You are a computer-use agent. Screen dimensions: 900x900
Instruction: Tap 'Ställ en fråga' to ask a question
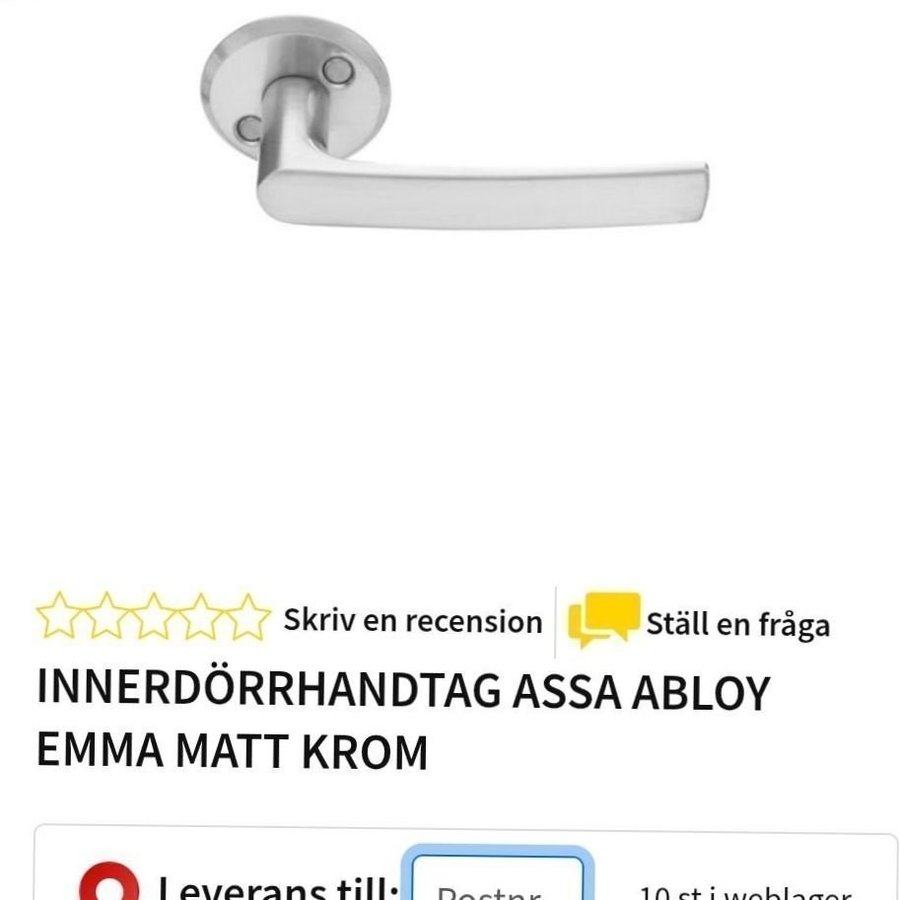click(x=737, y=625)
